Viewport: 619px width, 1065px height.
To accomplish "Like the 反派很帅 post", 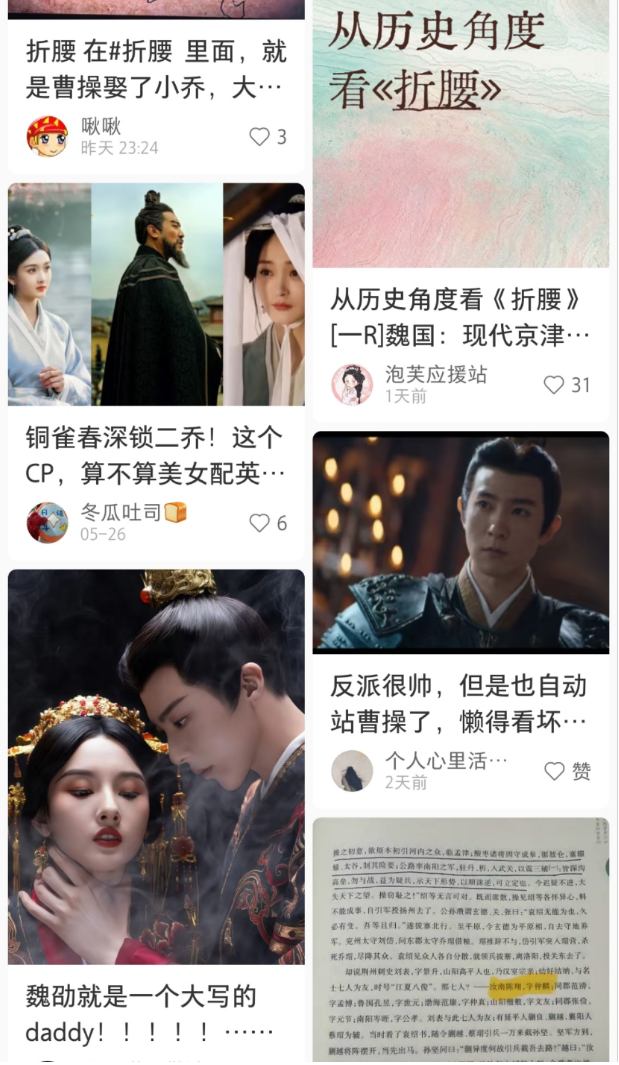I will (x=555, y=771).
